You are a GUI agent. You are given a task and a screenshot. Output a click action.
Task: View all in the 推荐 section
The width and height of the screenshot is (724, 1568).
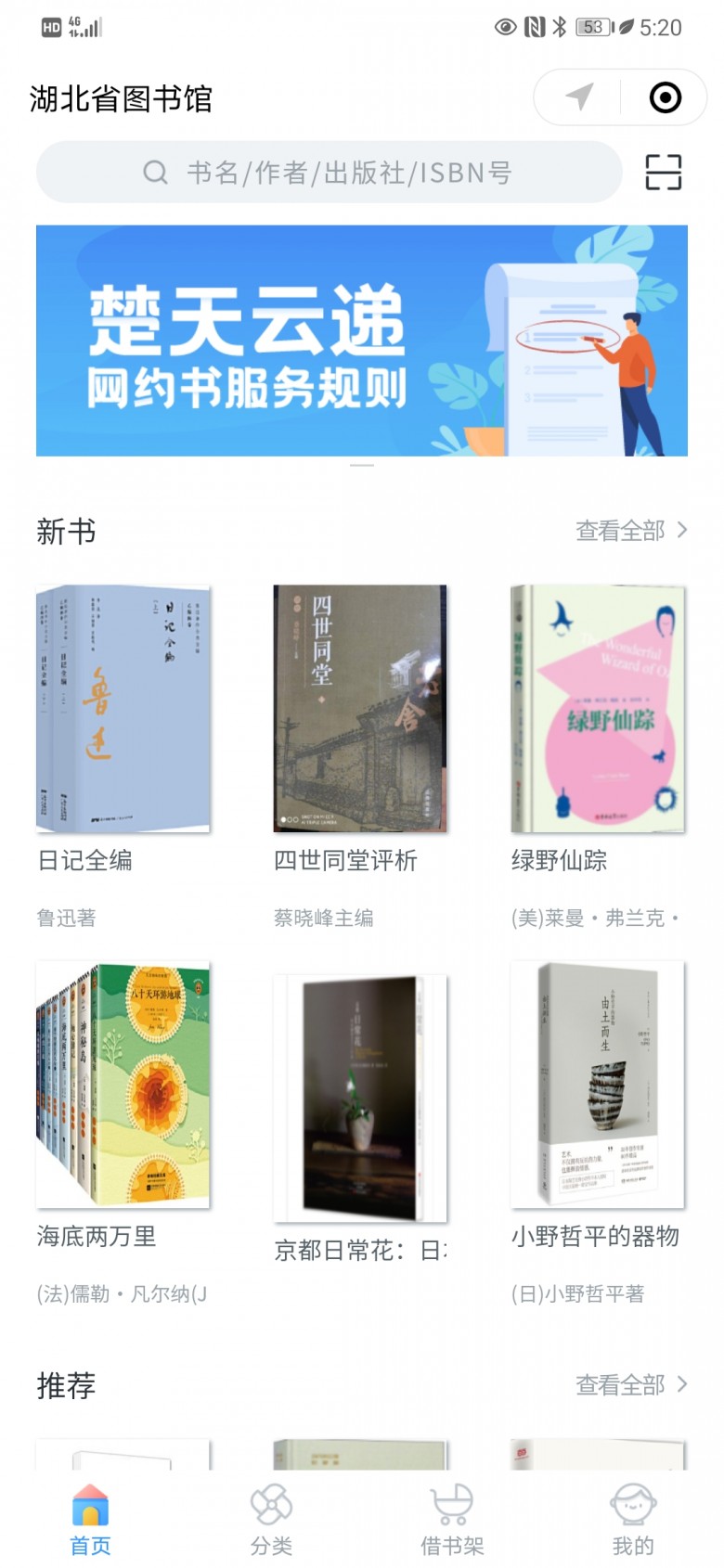coord(631,1385)
